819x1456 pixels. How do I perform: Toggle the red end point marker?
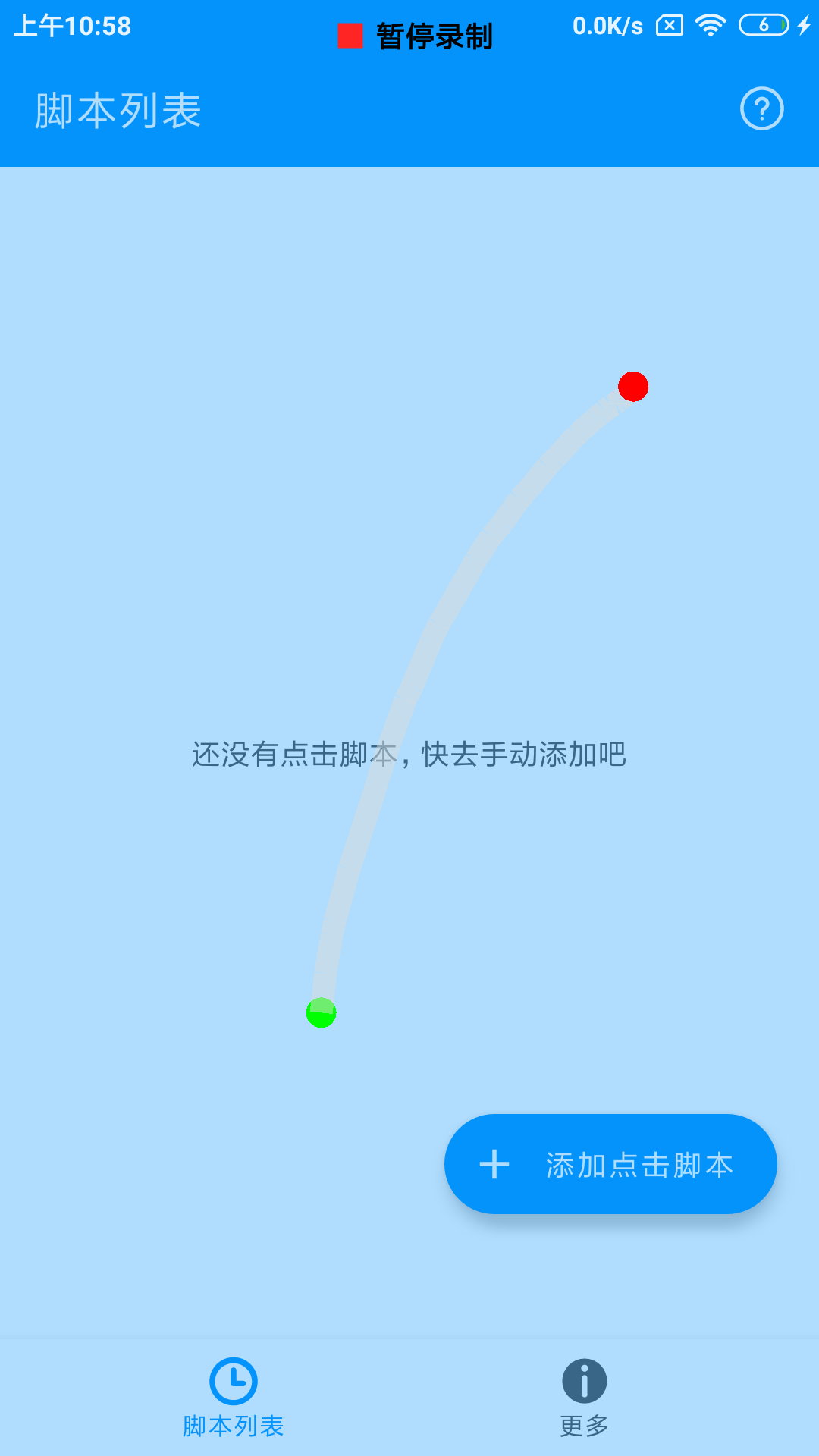(x=634, y=388)
